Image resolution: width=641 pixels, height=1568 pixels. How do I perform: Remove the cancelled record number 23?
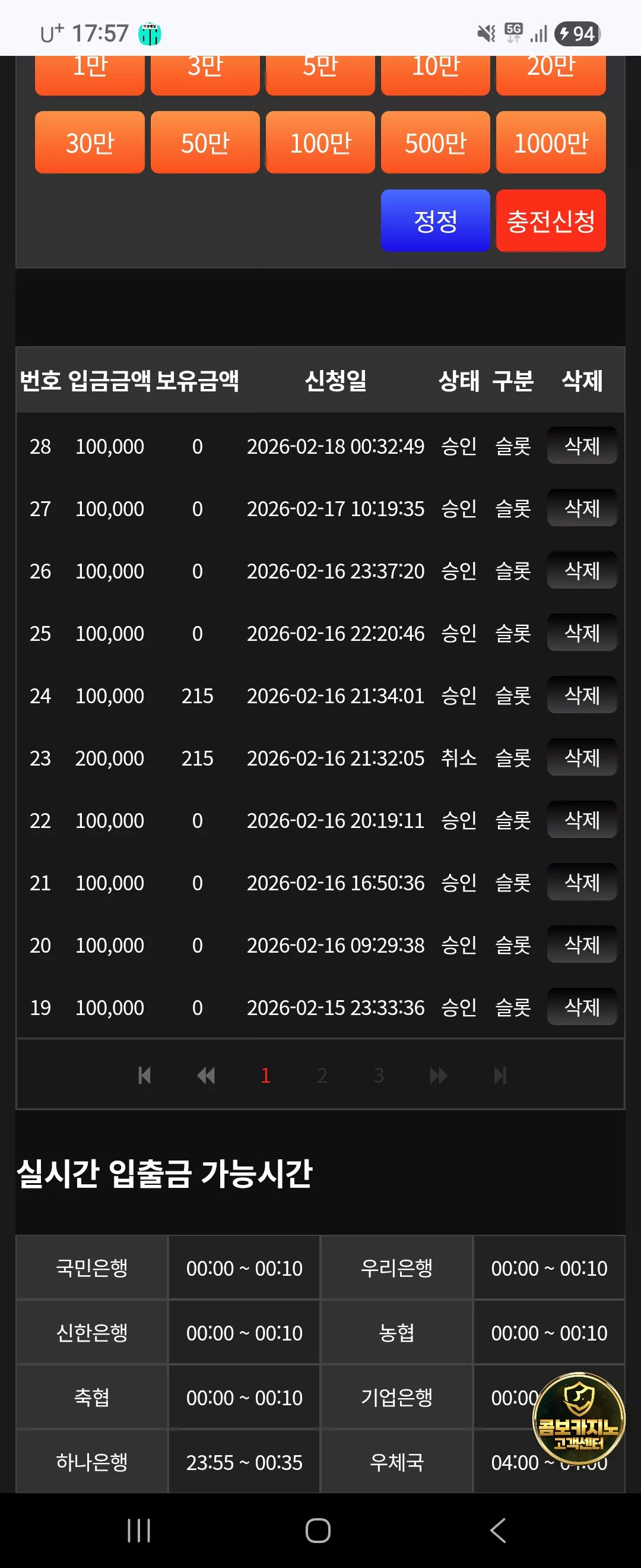582,757
